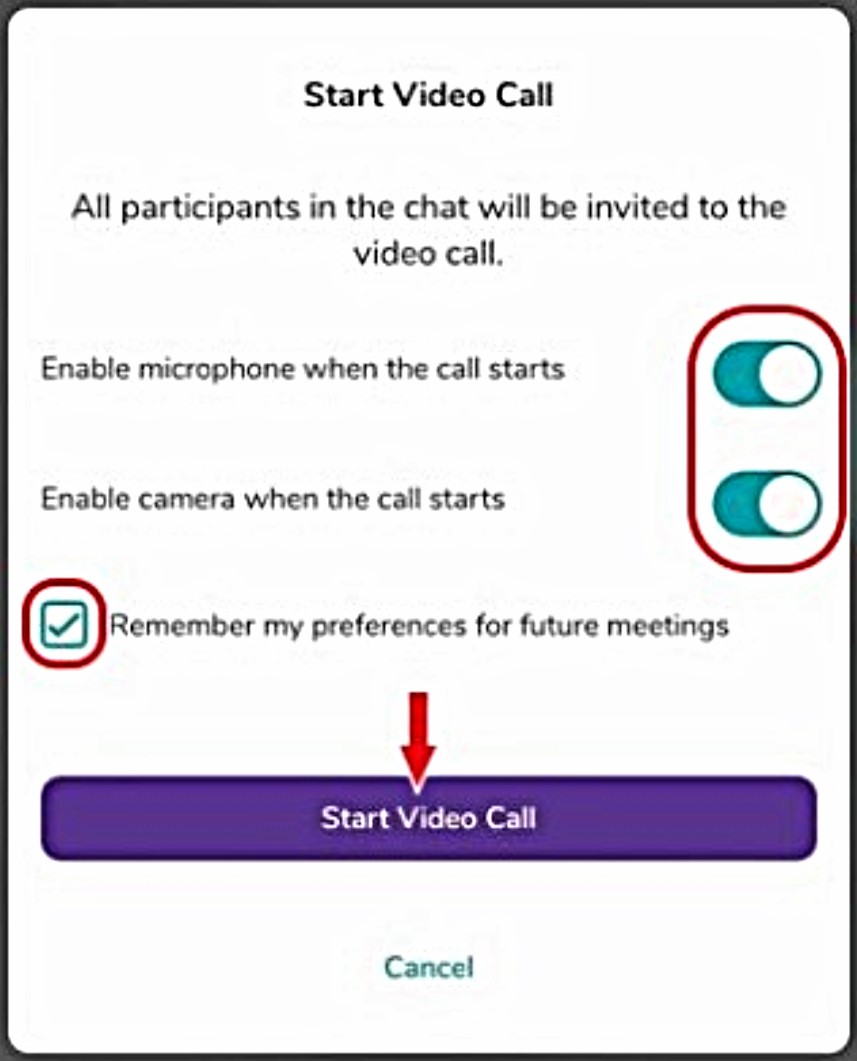Cancel the video call dialog

(428, 967)
